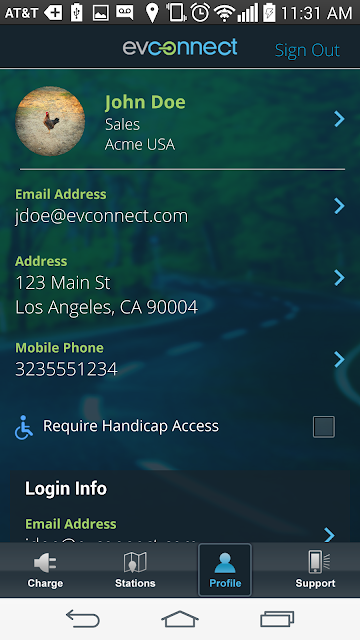
Task: Open the Stations tab
Action: (135, 570)
